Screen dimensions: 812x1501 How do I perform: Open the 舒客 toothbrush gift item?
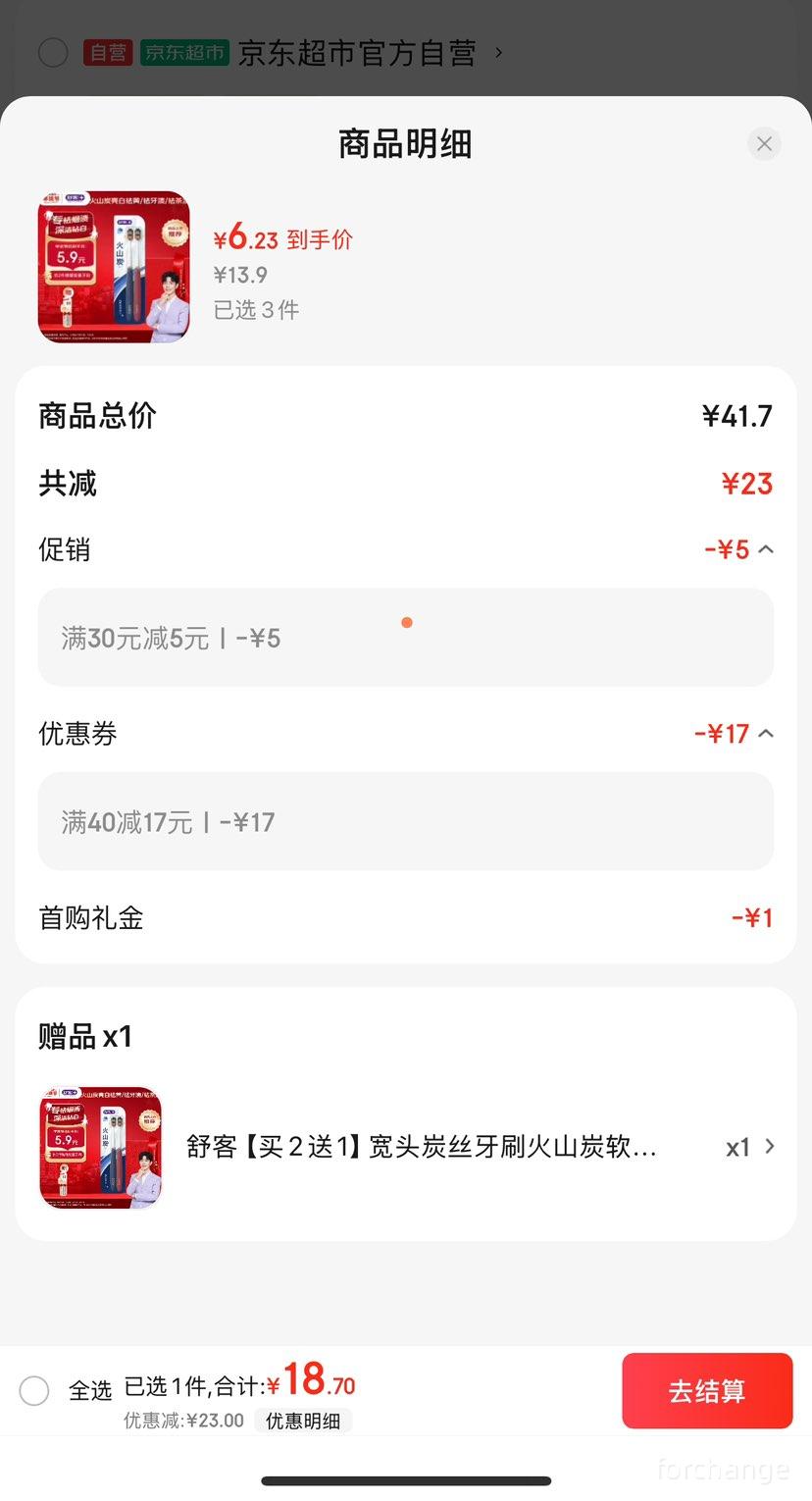pyautogui.click(x=406, y=1147)
